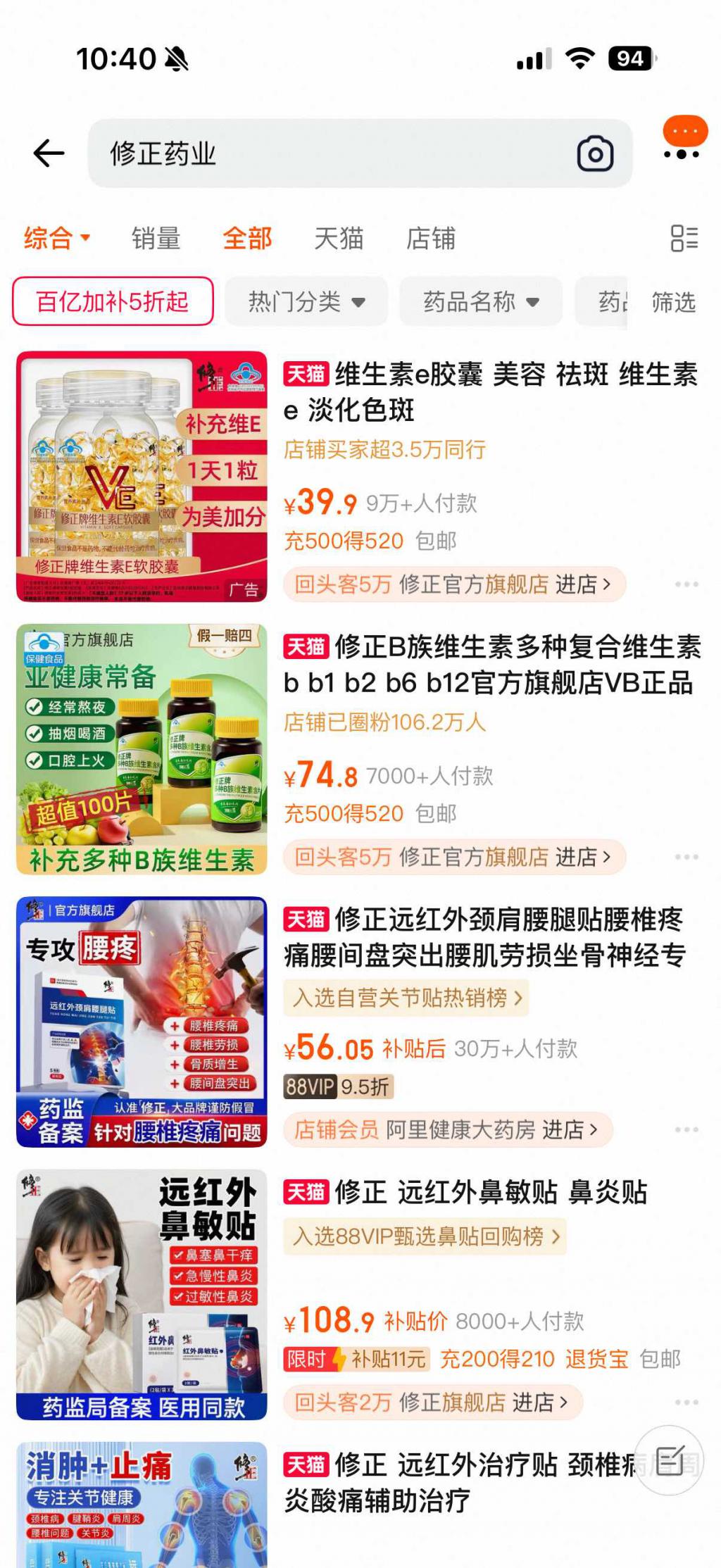Open the three-dot messages menu
The image size is (721, 1568).
[682, 153]
